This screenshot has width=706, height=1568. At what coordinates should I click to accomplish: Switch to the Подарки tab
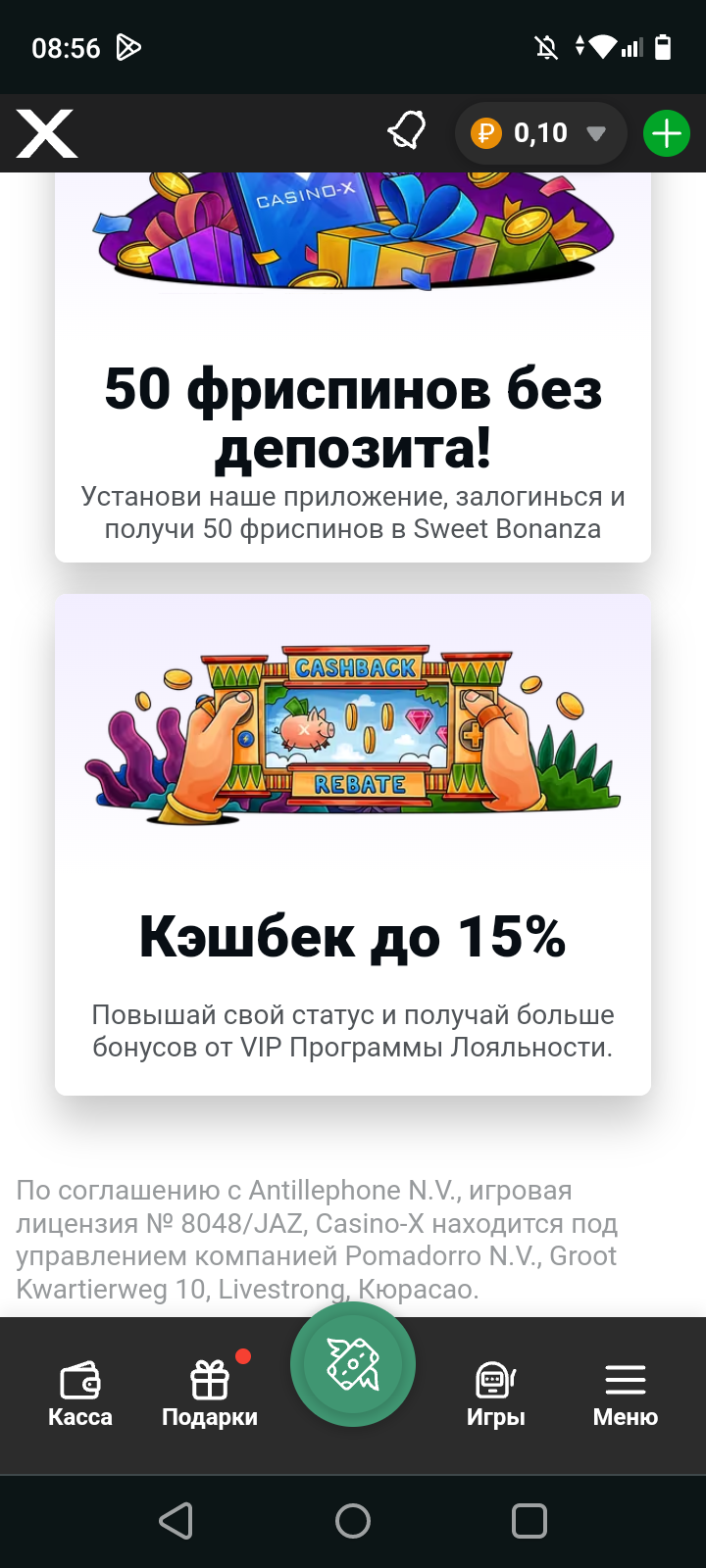tap(210, 1394)
